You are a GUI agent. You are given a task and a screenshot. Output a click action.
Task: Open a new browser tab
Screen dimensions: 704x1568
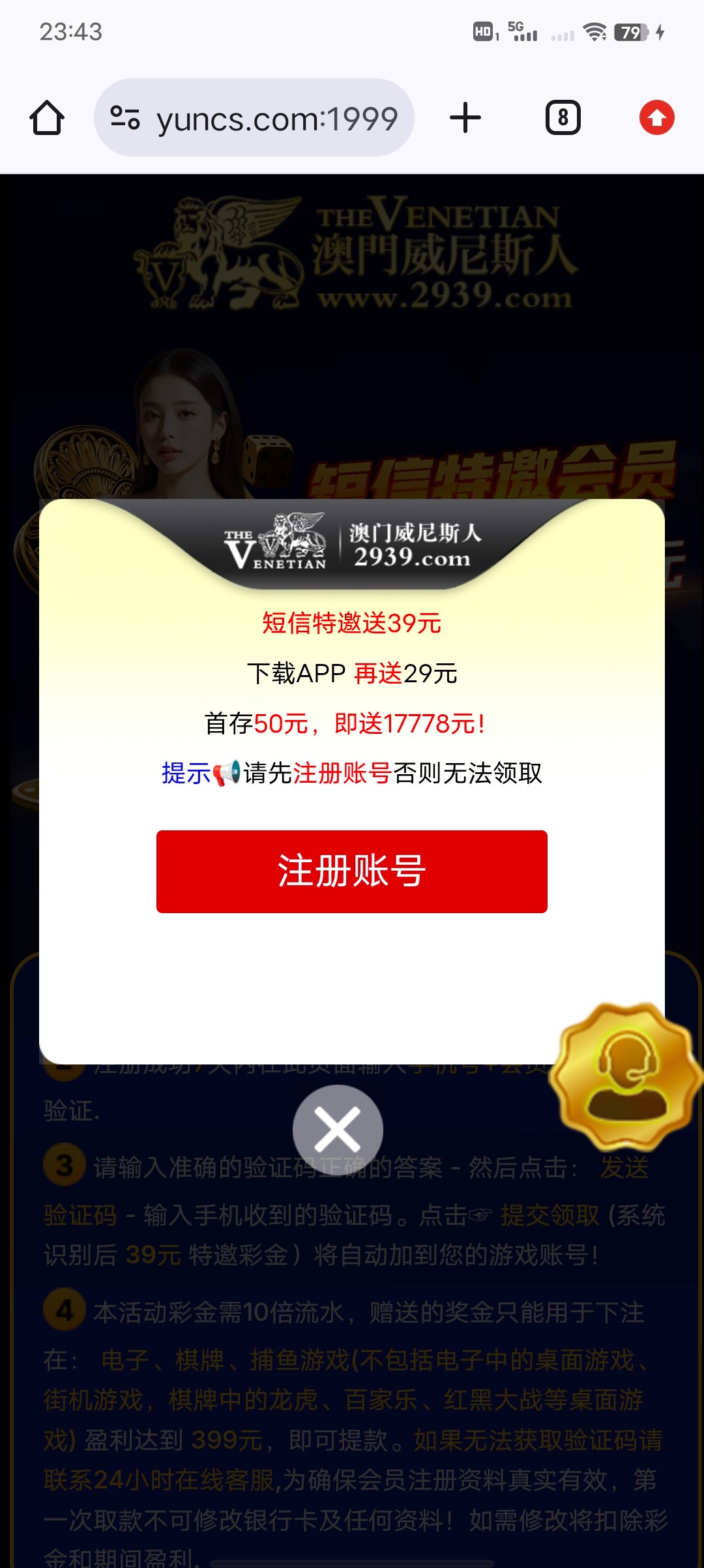465,118
